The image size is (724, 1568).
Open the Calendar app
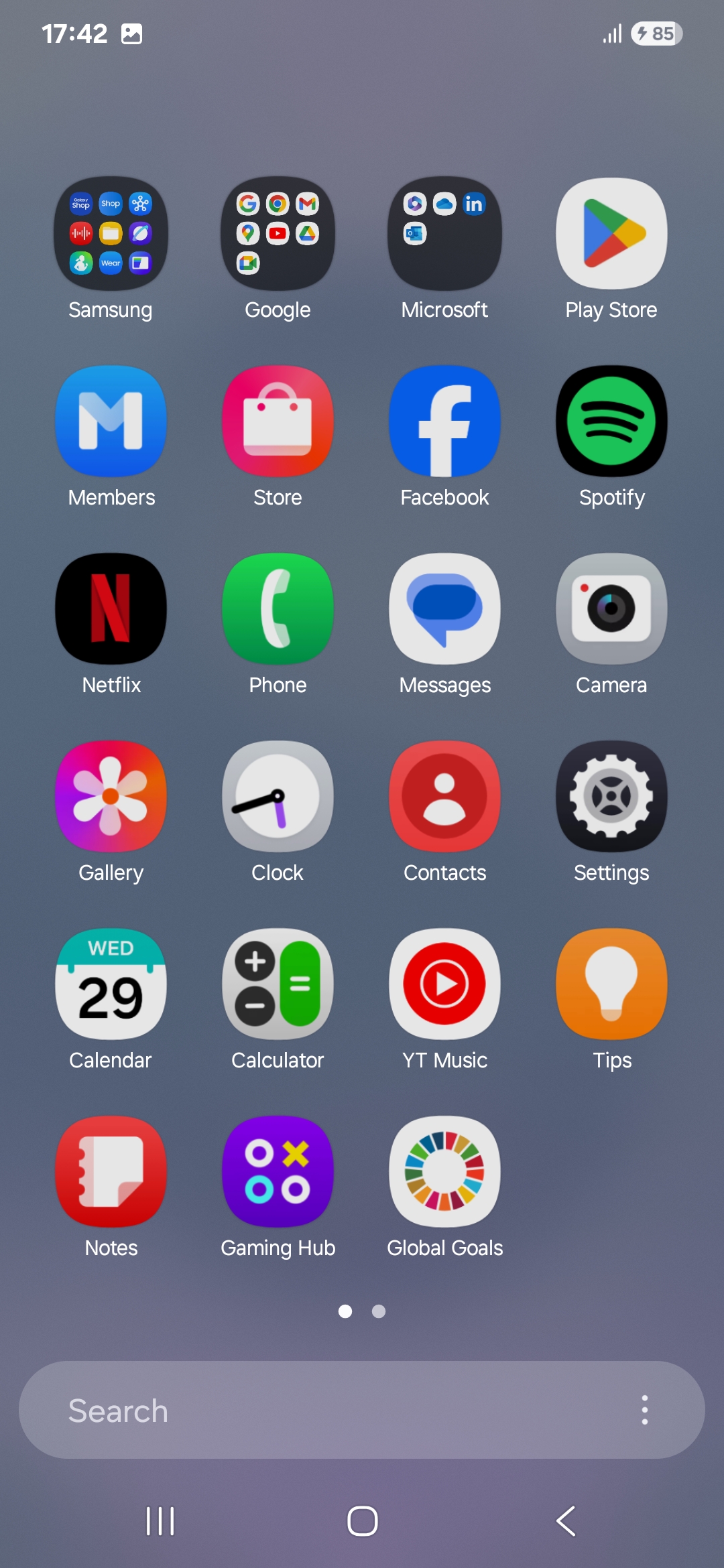pyautogui.click(x=111, y=984)
